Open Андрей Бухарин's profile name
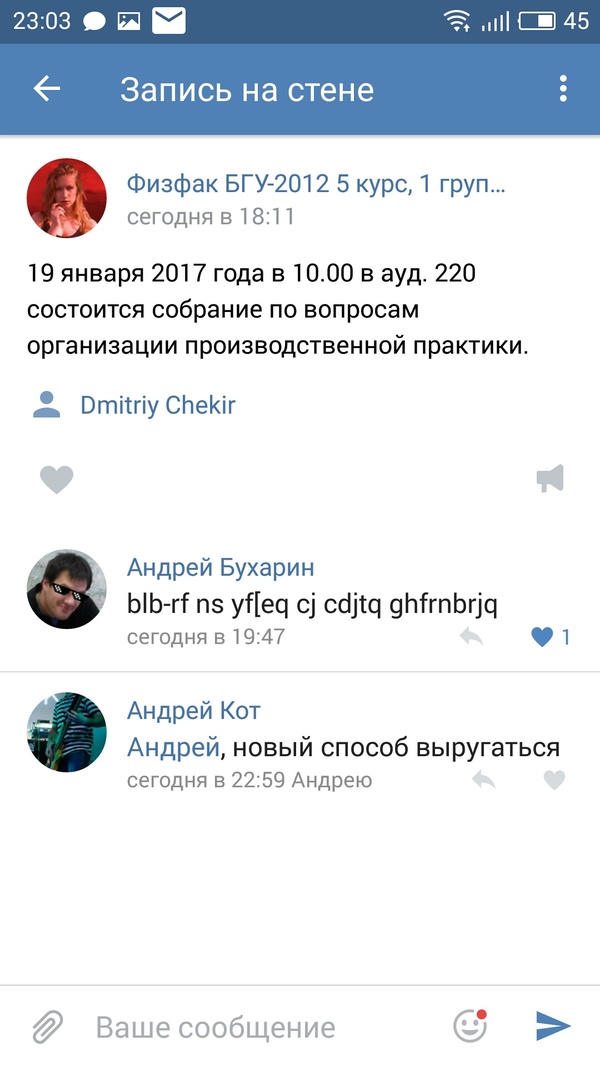Viewport: 600px width, 1066px height. (x=220, y=568)
